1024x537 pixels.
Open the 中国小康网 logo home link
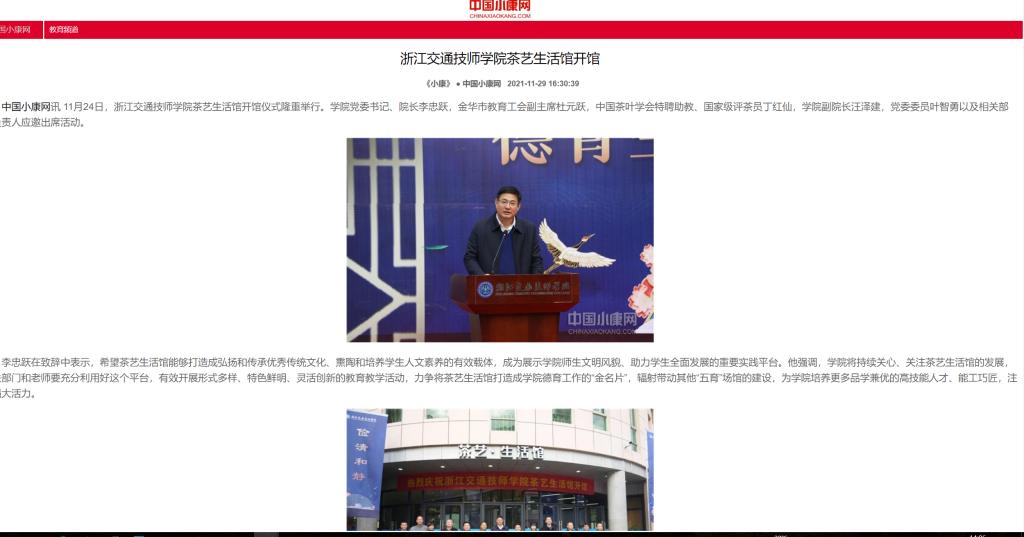(x=499, y=9)
